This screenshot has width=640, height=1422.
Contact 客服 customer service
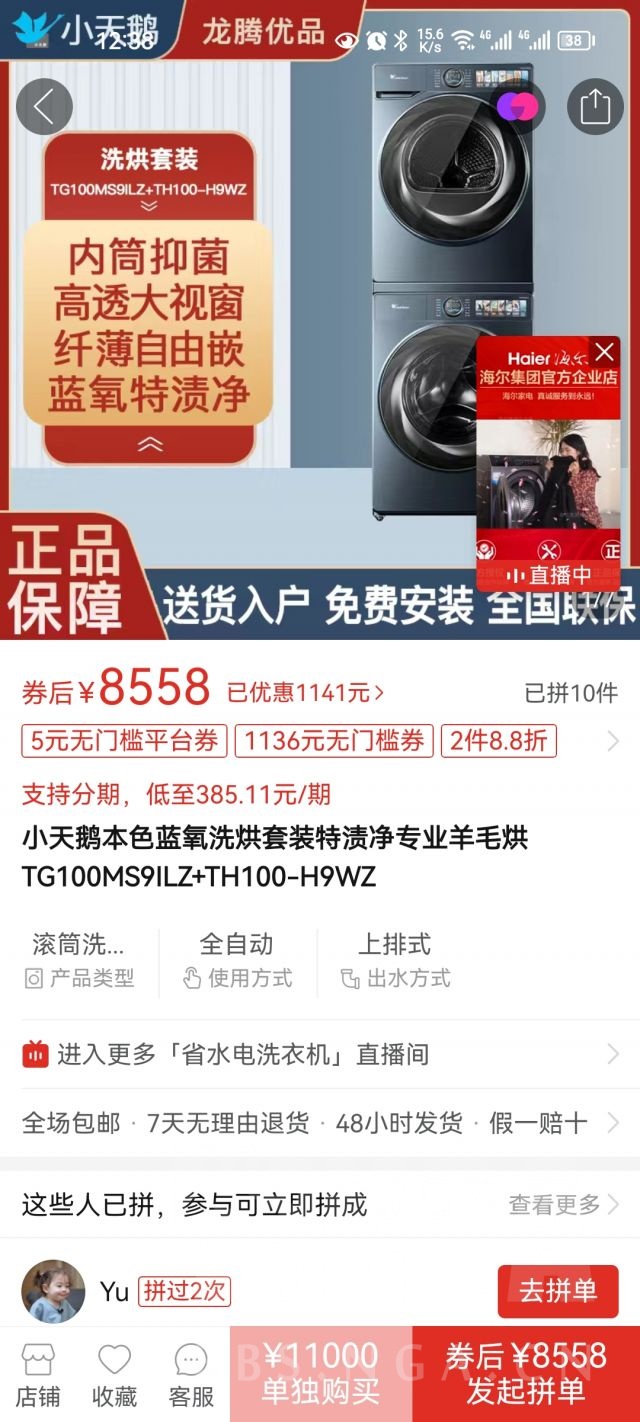tap(191, 1375)
